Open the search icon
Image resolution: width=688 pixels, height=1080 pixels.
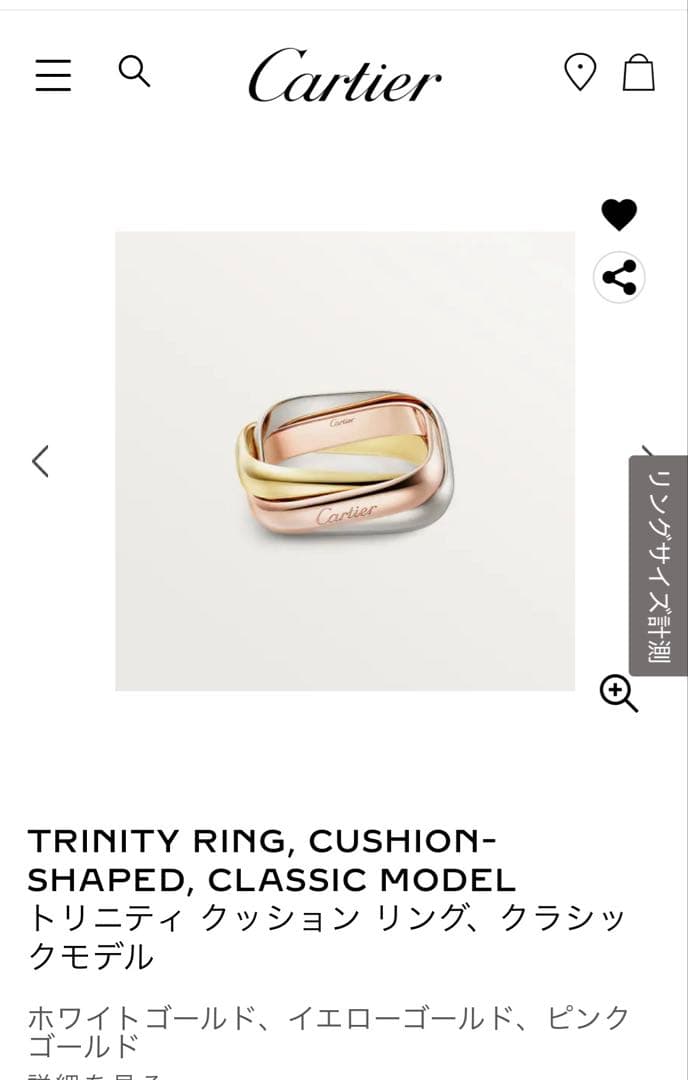coord(134,72)
